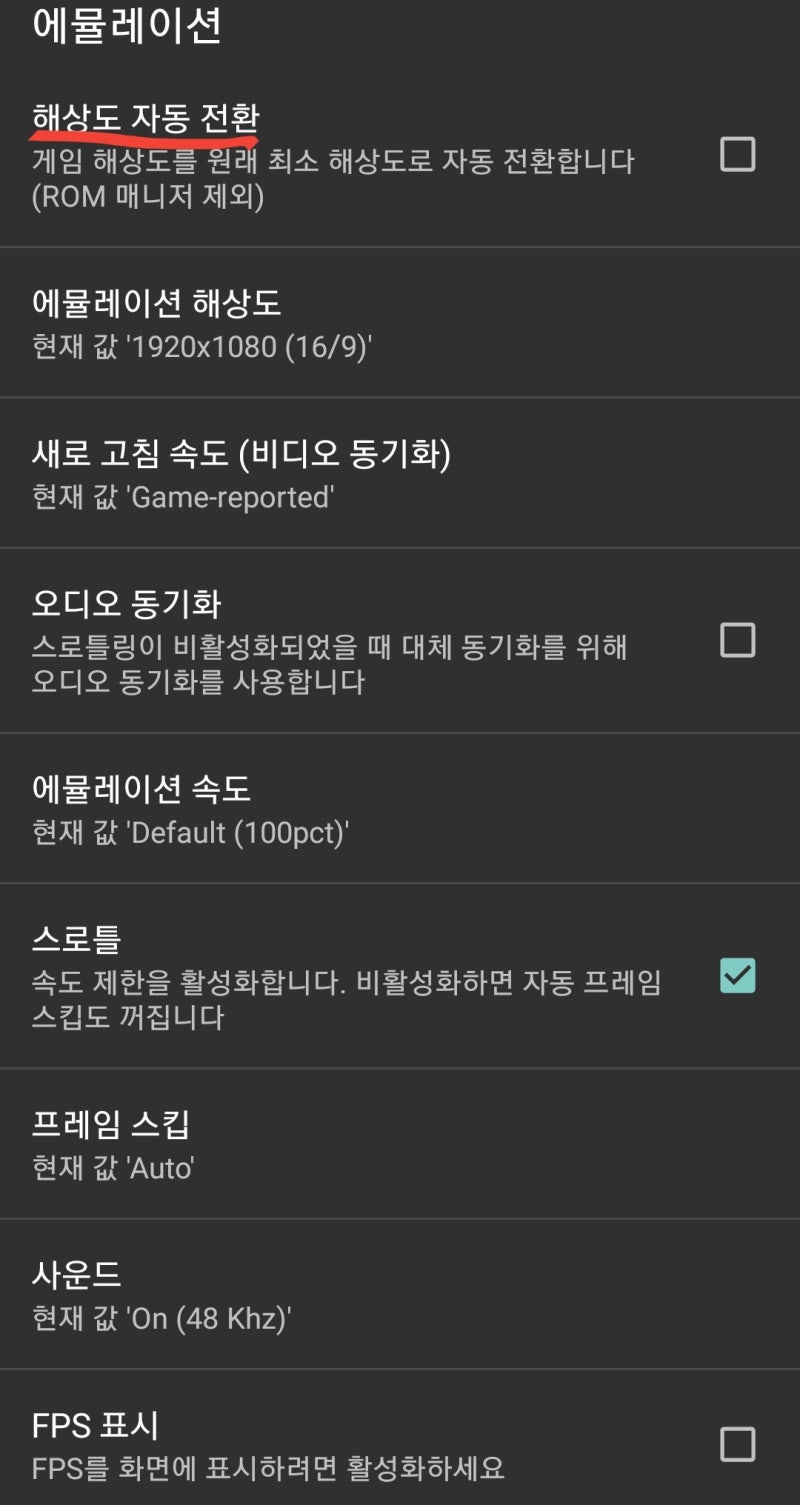Enable the FPS 표시 checkbox

click(737, 1444)
